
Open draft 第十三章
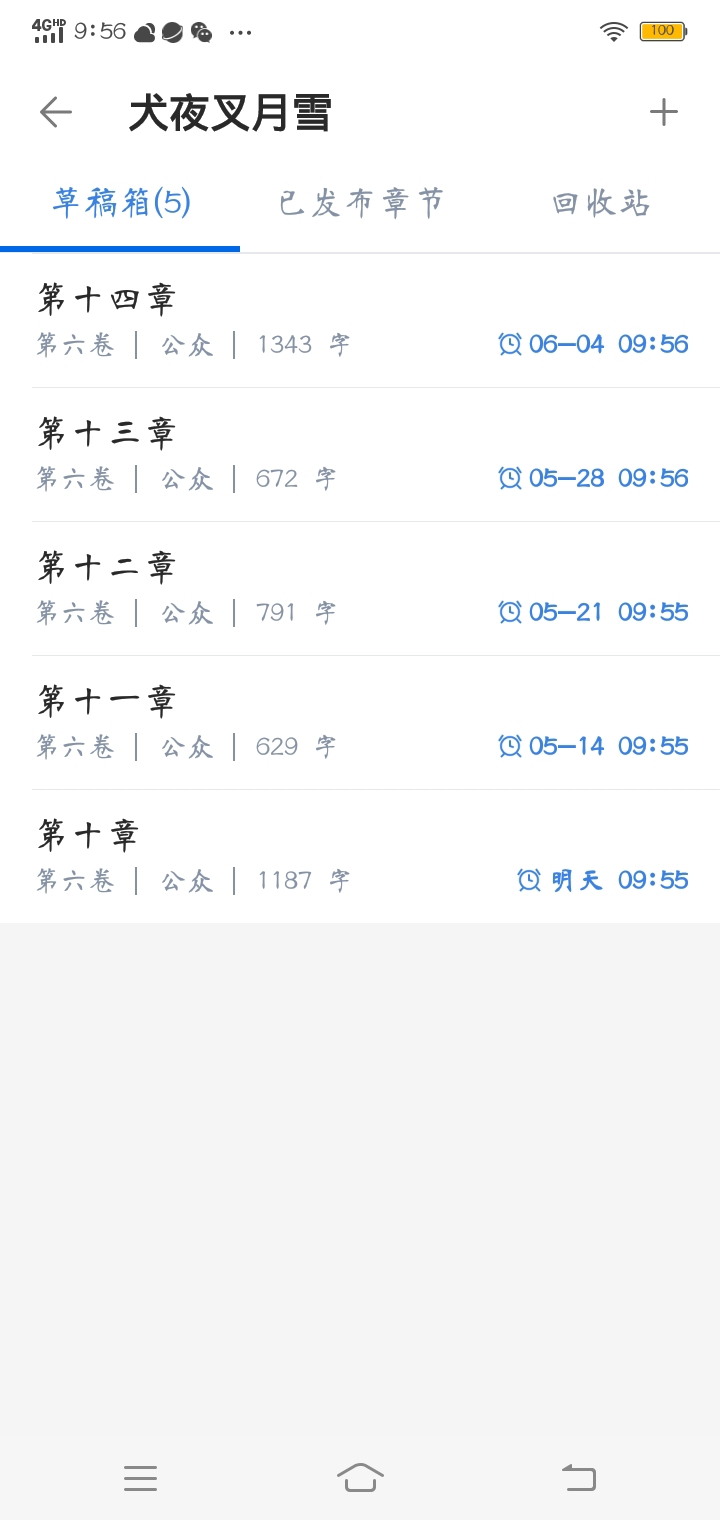pyautogui.click(x=360, y=455)
